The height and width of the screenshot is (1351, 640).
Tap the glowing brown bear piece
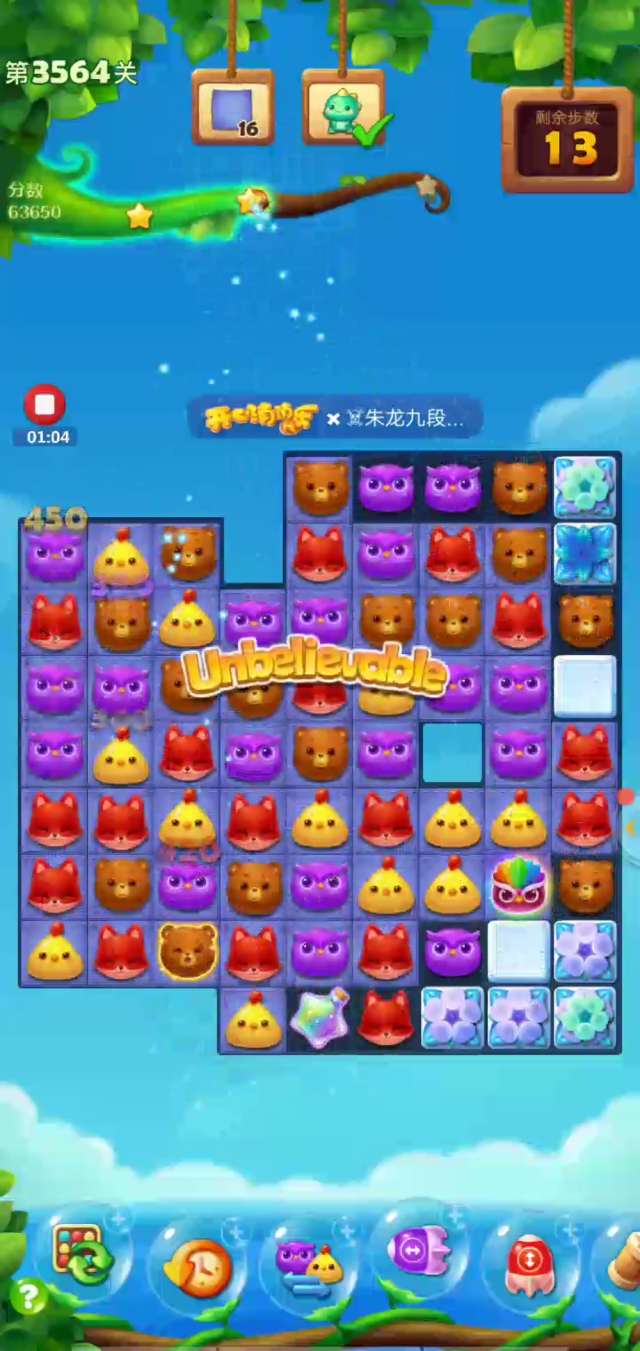(187, 951)
